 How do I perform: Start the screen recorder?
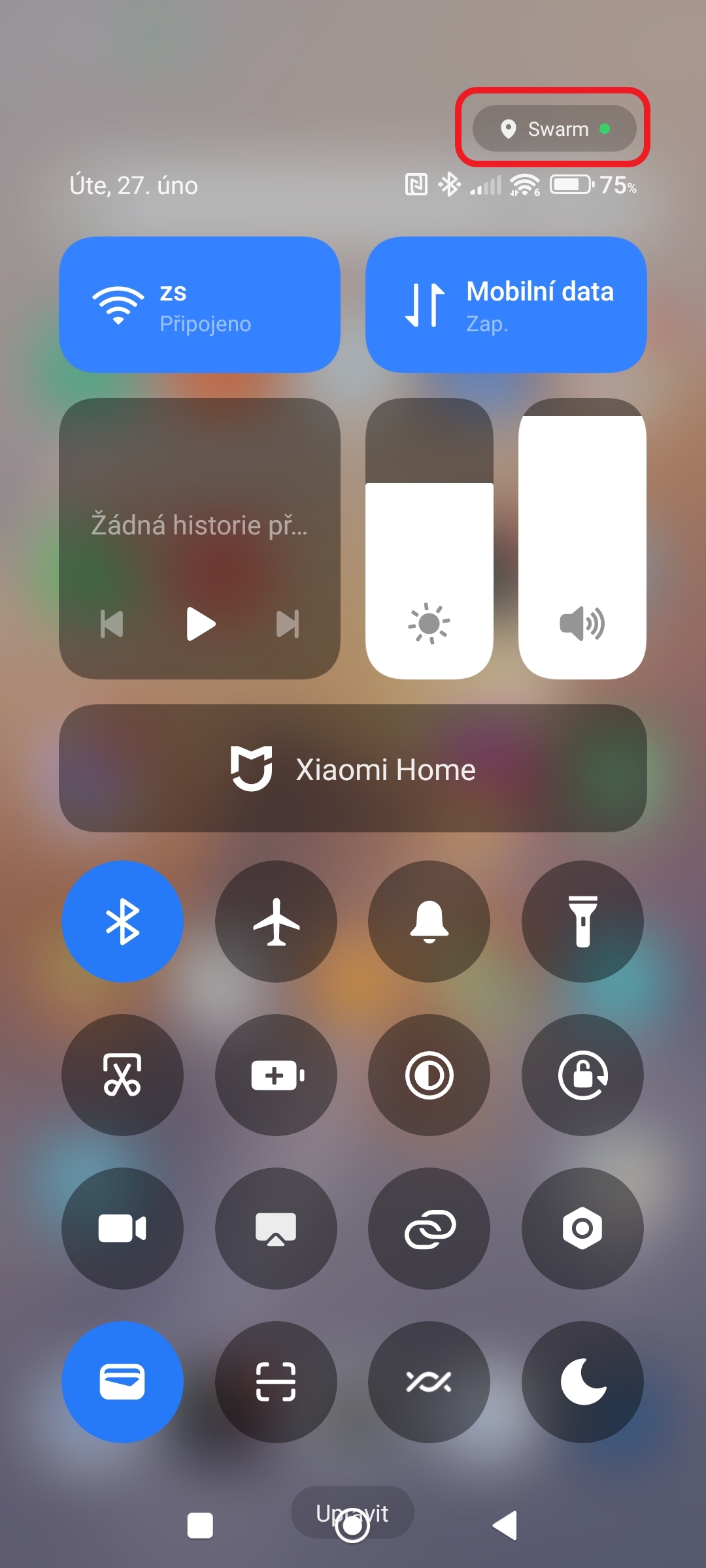click(x=122, y=1228)
